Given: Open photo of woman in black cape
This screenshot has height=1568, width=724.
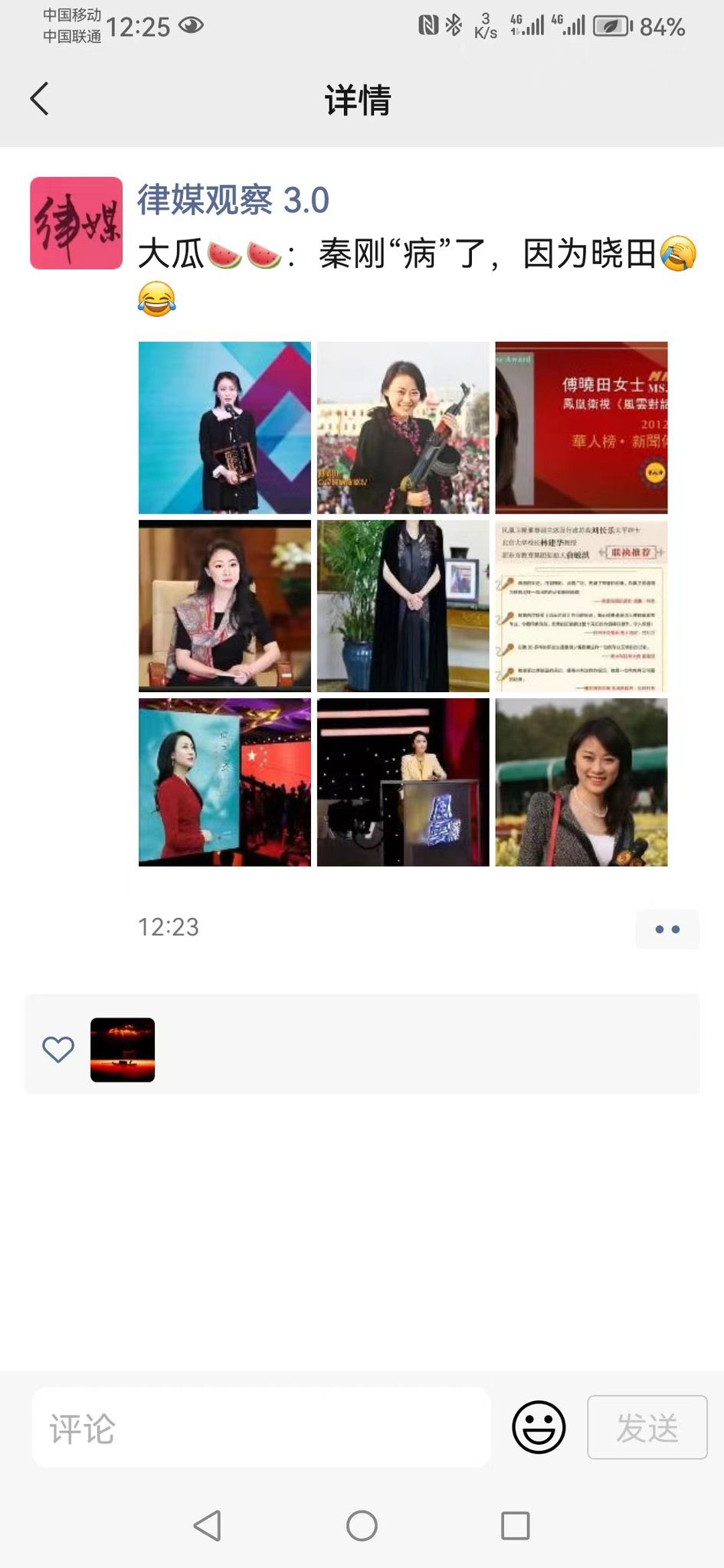Looking at the screenshot, I should (403, 606).
